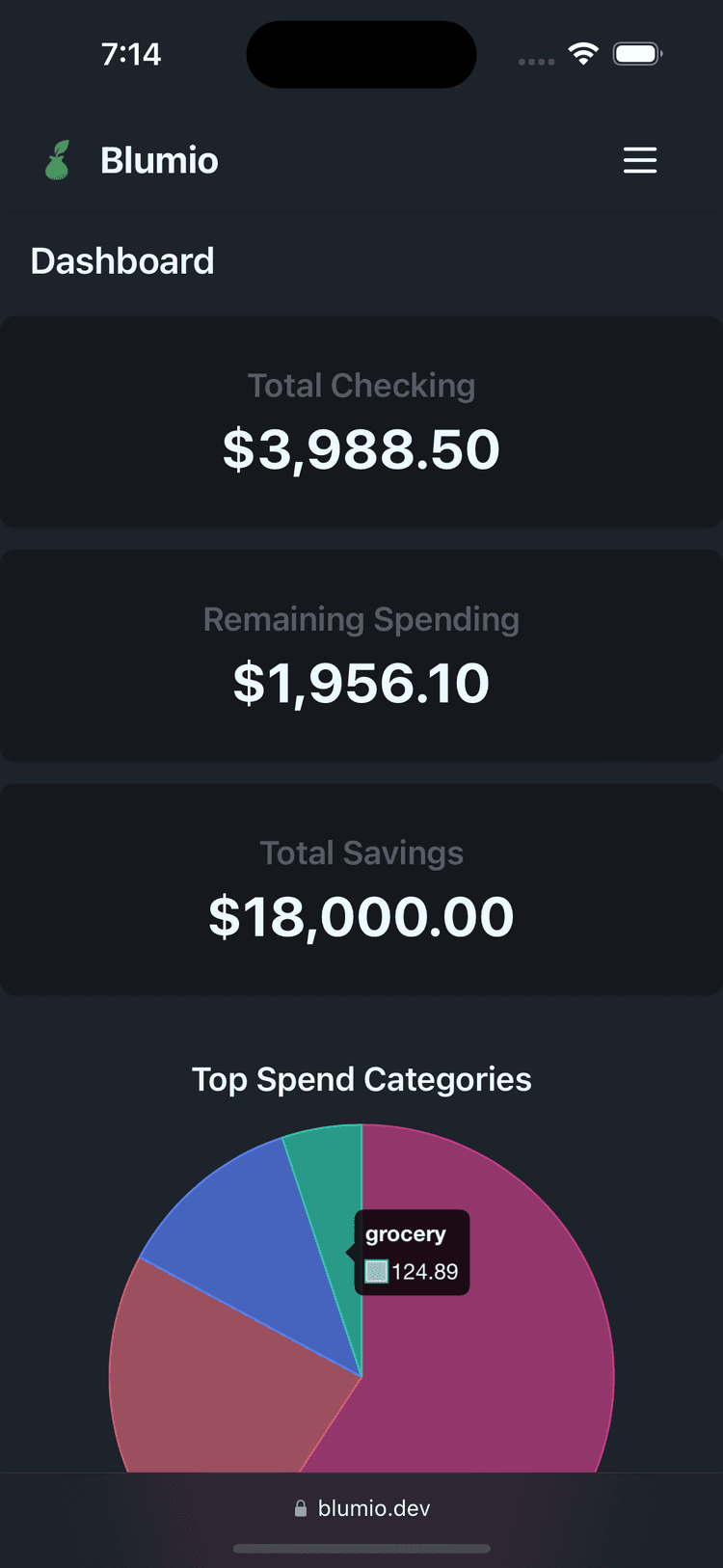Tap the clock showing 7:14
The width and height of the screenshot is (723, 1568).
tap(132, 55)
